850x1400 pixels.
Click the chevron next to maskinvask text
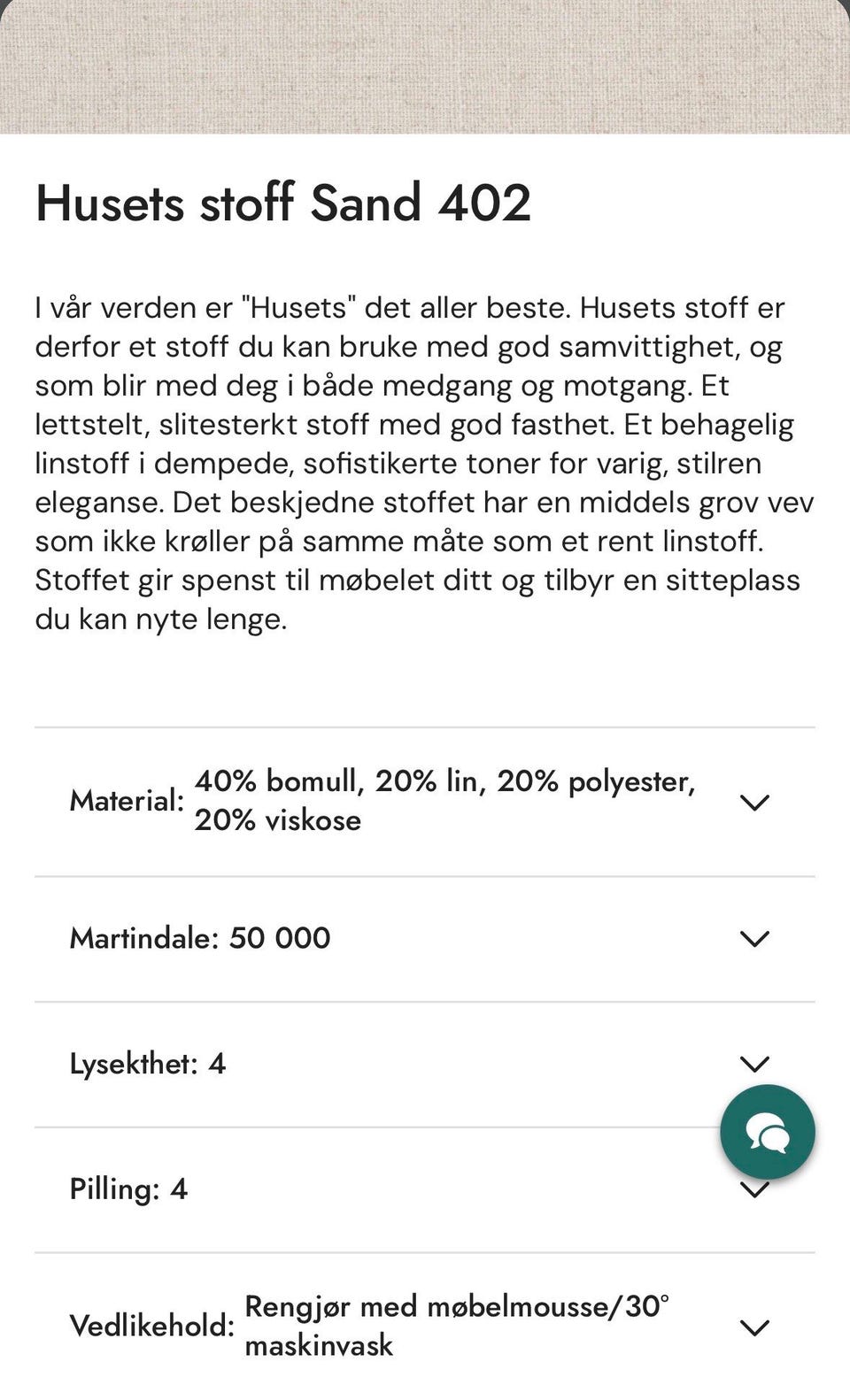pos(754,1327)
